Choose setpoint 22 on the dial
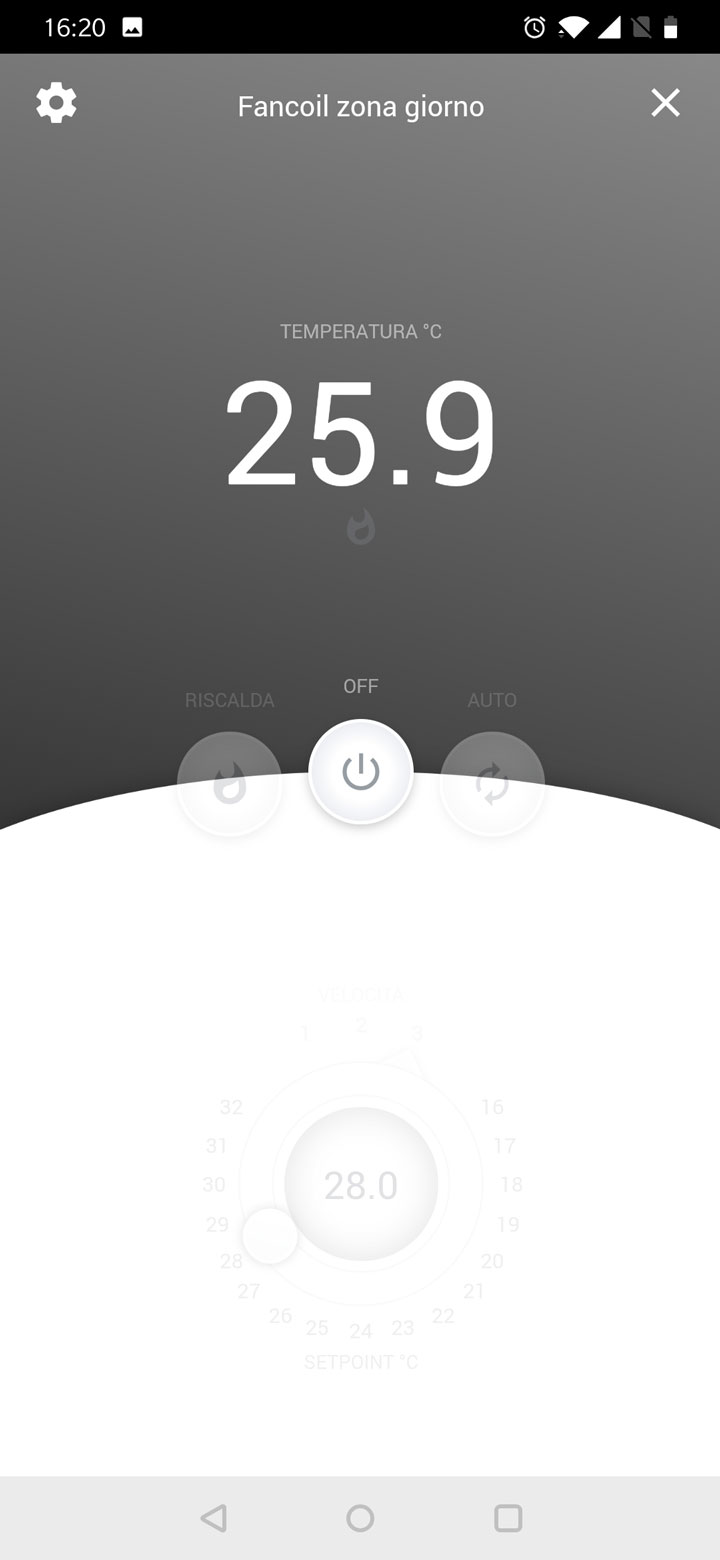This screenshot has height=1560, width=720. pos(443,1316)
